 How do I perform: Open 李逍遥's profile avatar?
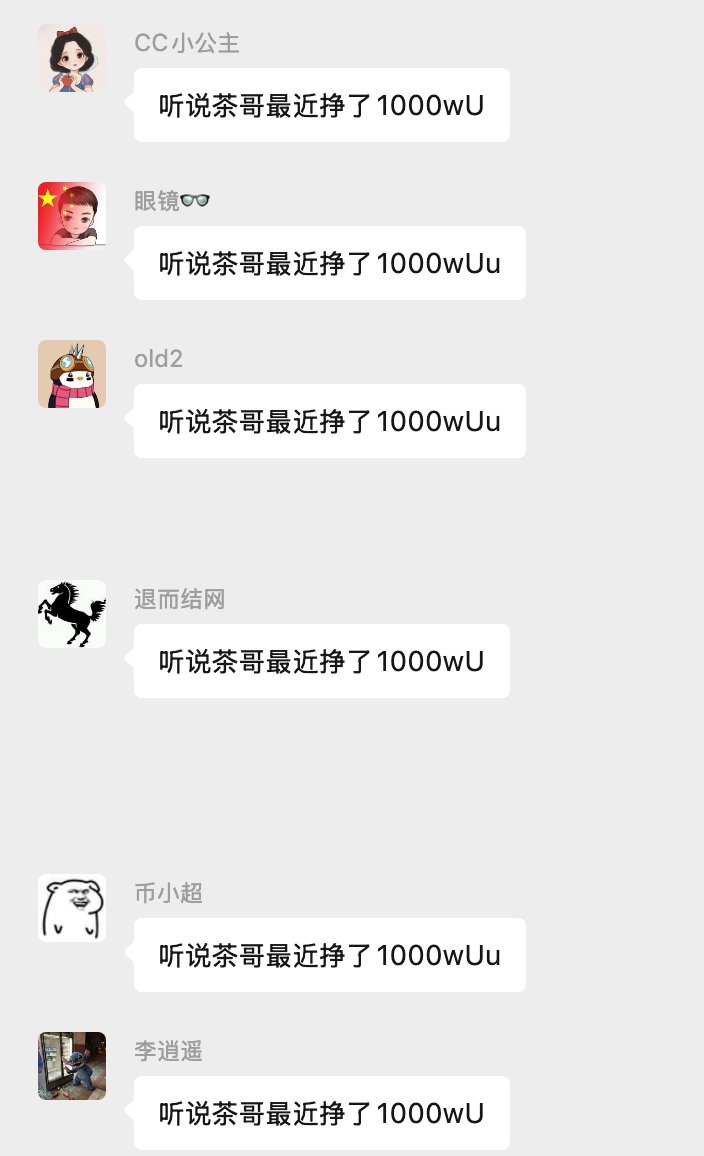72,1066
